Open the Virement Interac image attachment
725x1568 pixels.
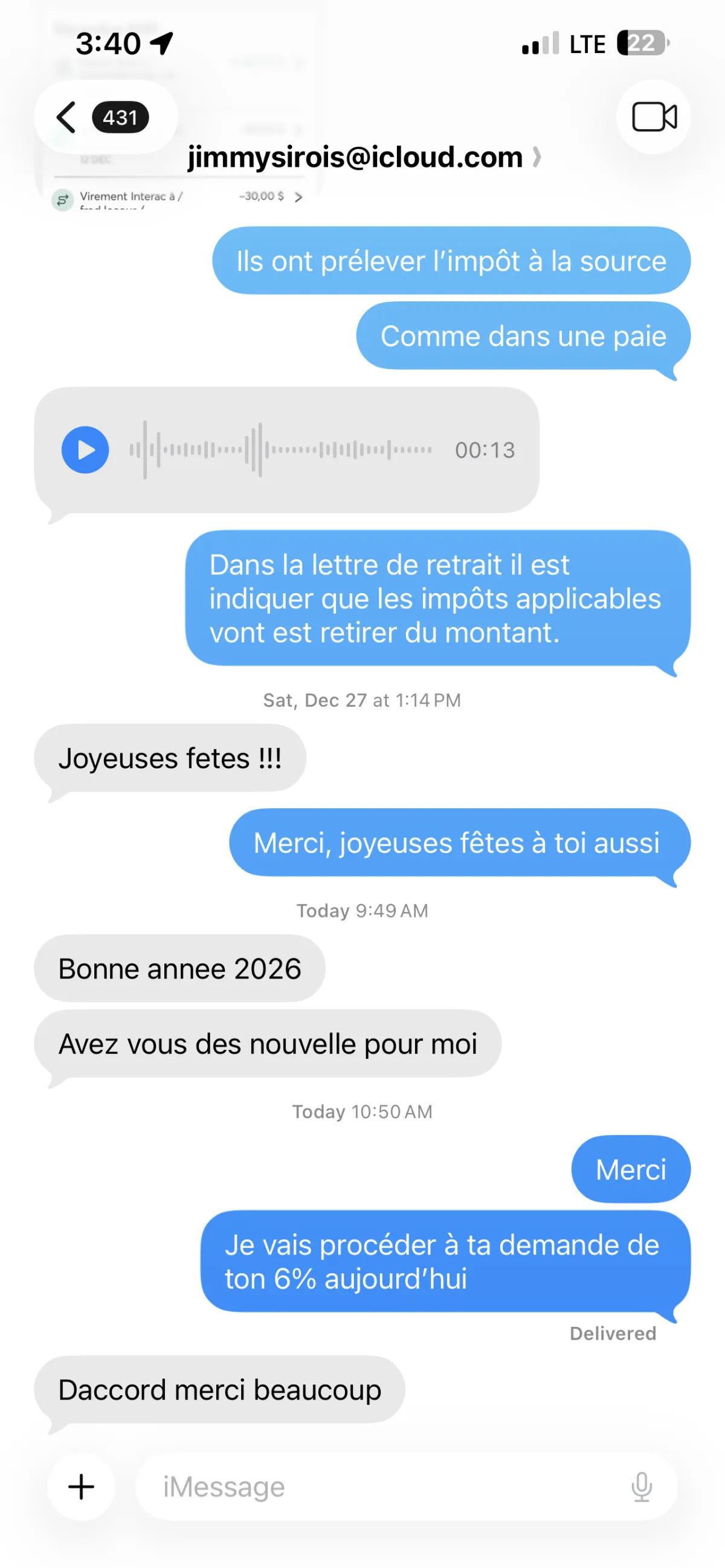point(176,196)
